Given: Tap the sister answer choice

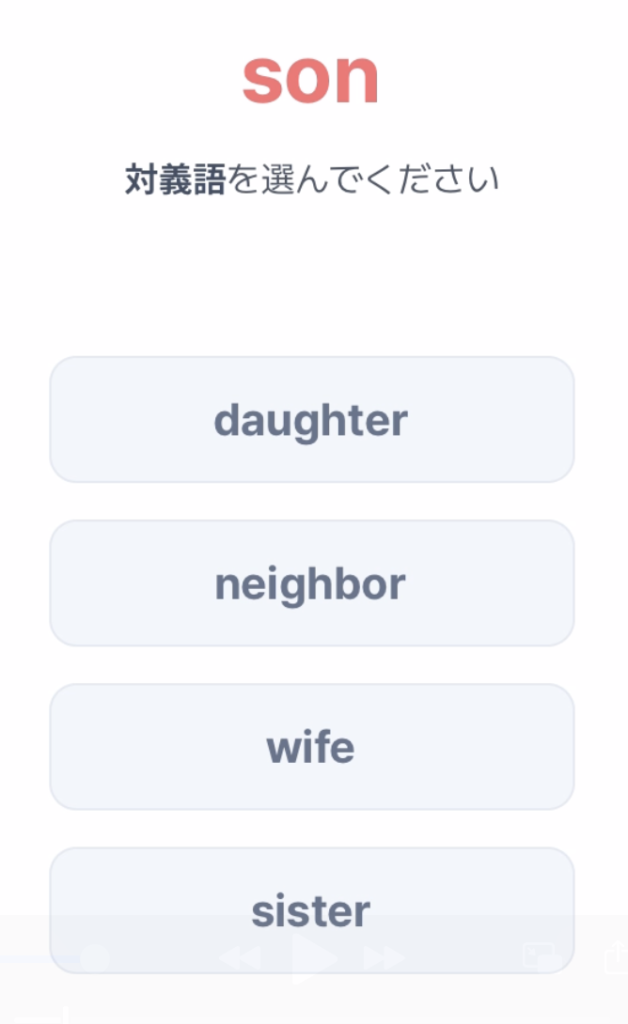Looking at the screenshot, I should (x=311, y=910).
